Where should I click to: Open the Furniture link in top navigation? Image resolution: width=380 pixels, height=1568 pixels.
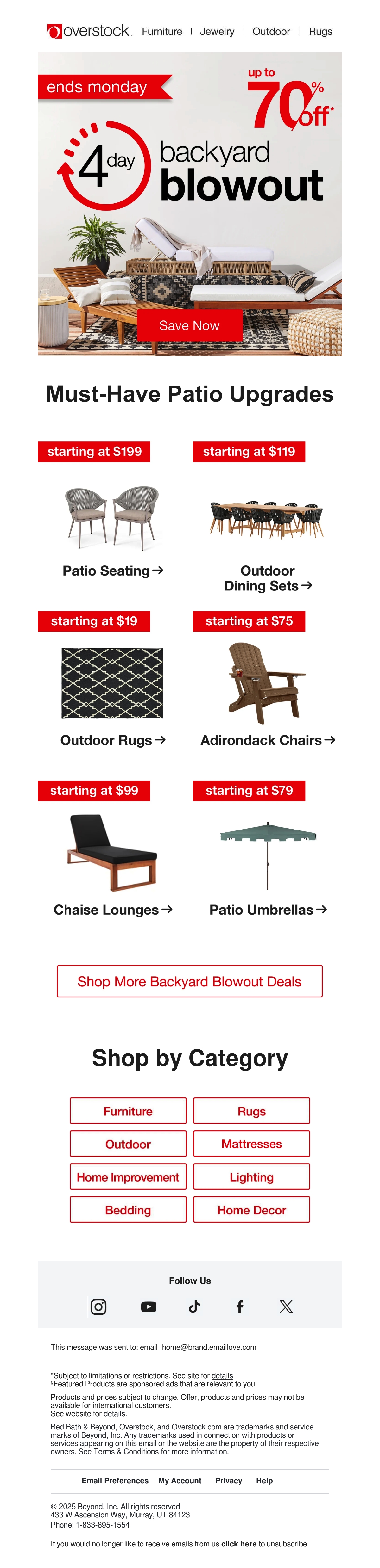click(161, 31)
